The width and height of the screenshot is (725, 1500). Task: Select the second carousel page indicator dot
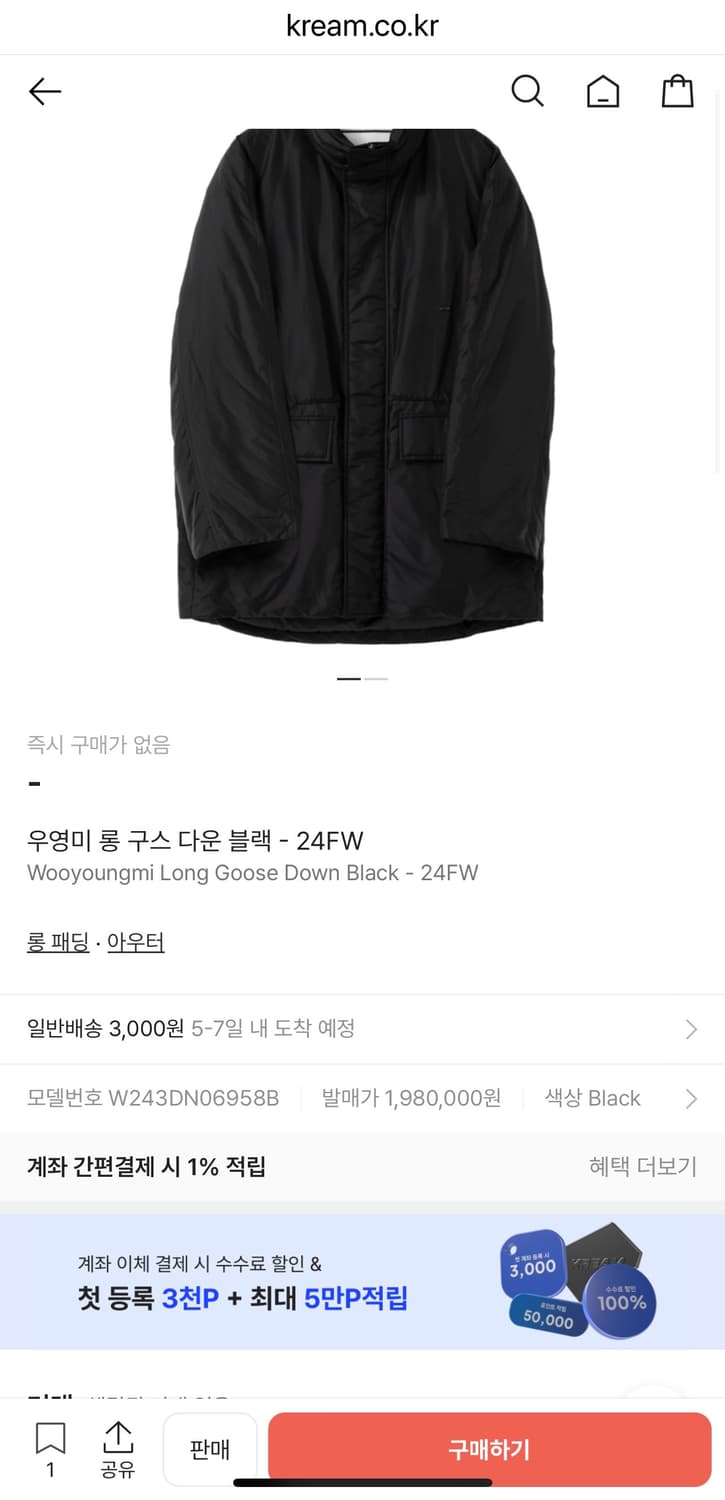coord(378,678)
